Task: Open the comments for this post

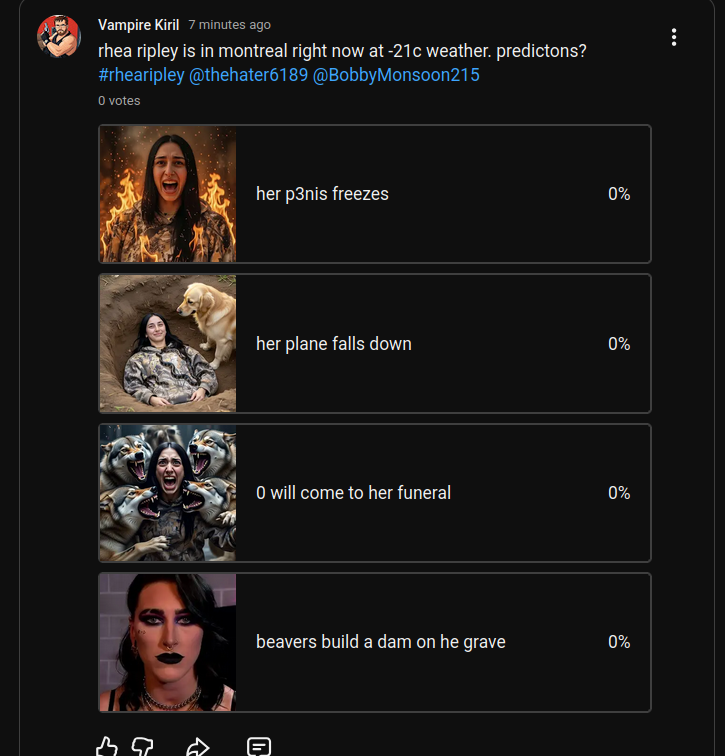Action: coord(259,746)
